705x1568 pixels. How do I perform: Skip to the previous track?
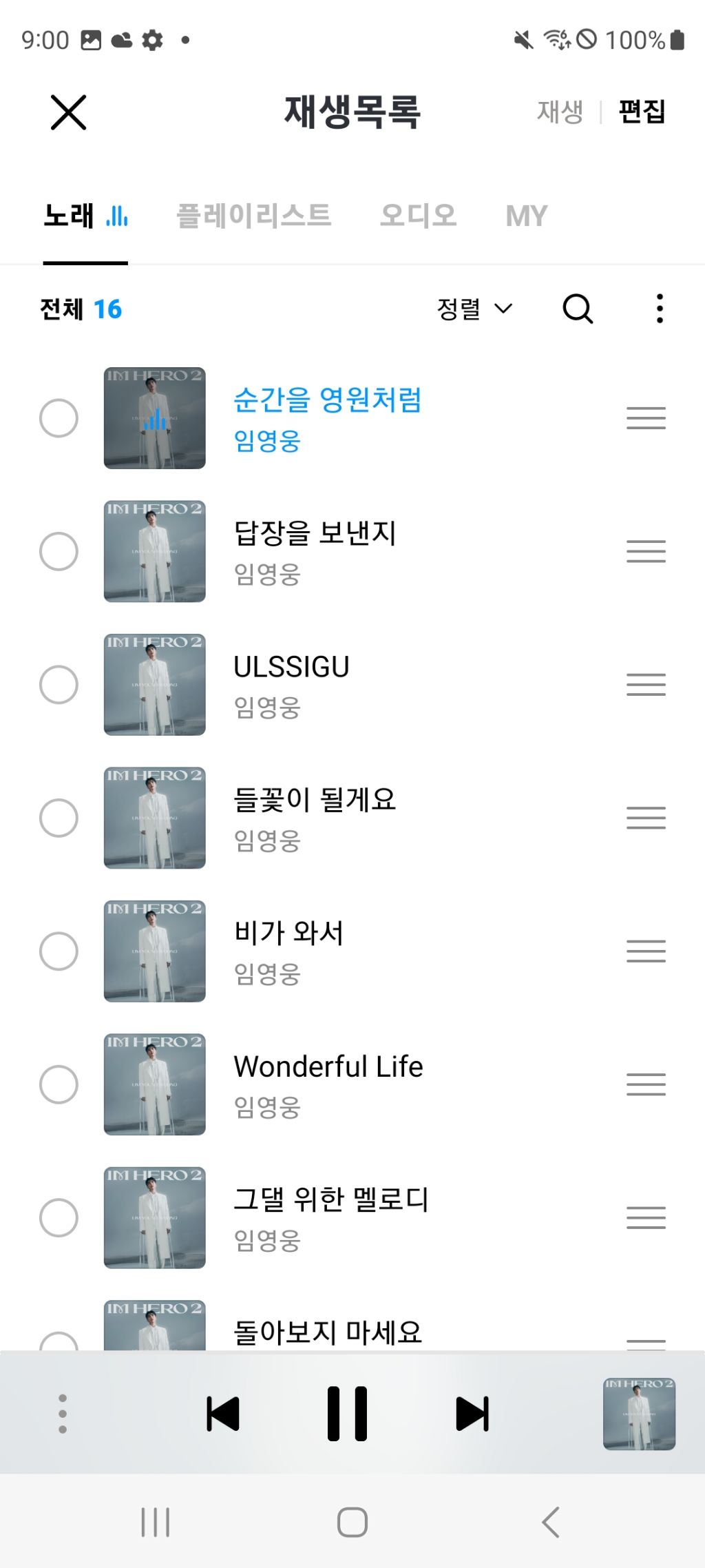point(222,1414)
